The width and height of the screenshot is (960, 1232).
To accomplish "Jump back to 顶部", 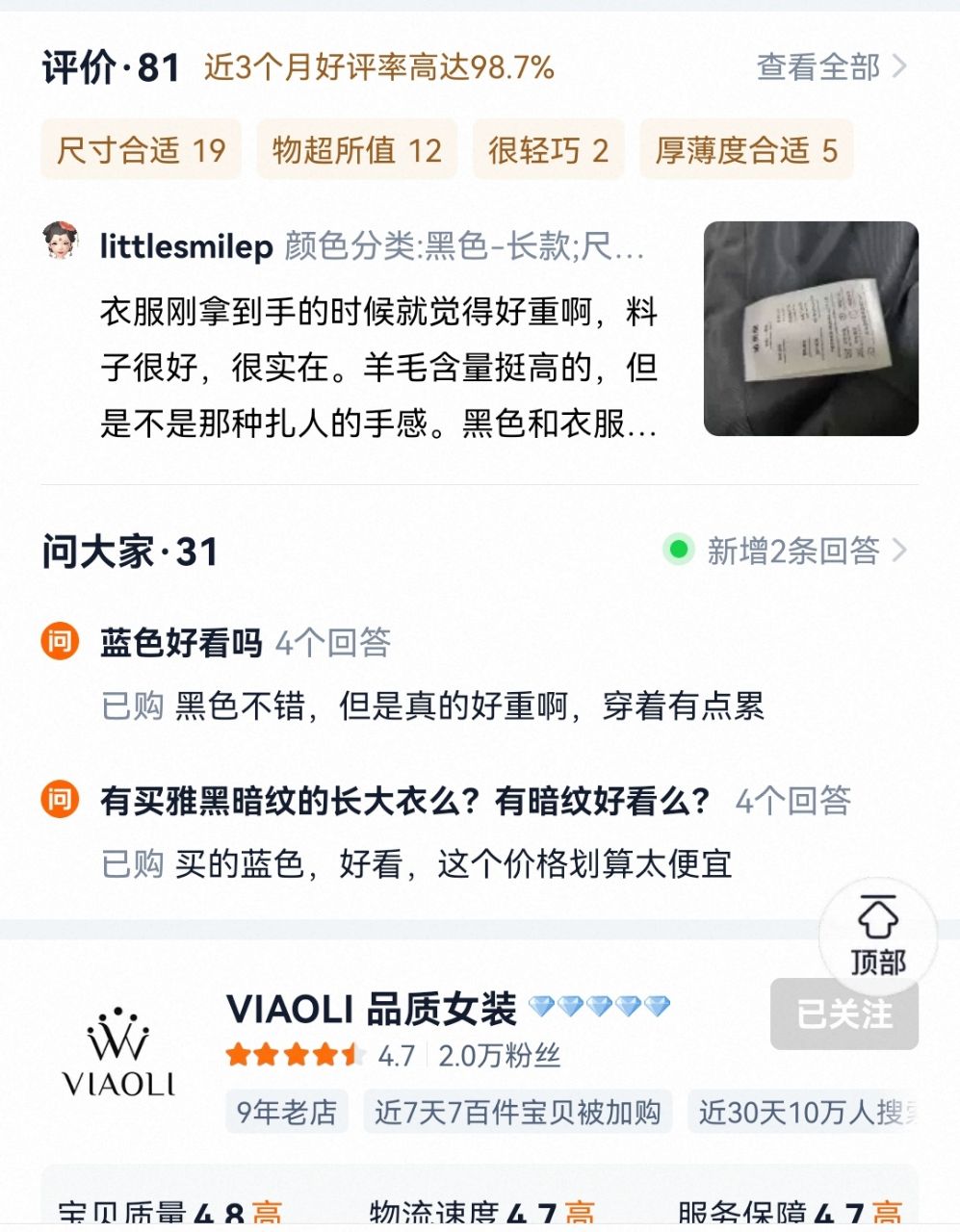I will tap(877, 936).
